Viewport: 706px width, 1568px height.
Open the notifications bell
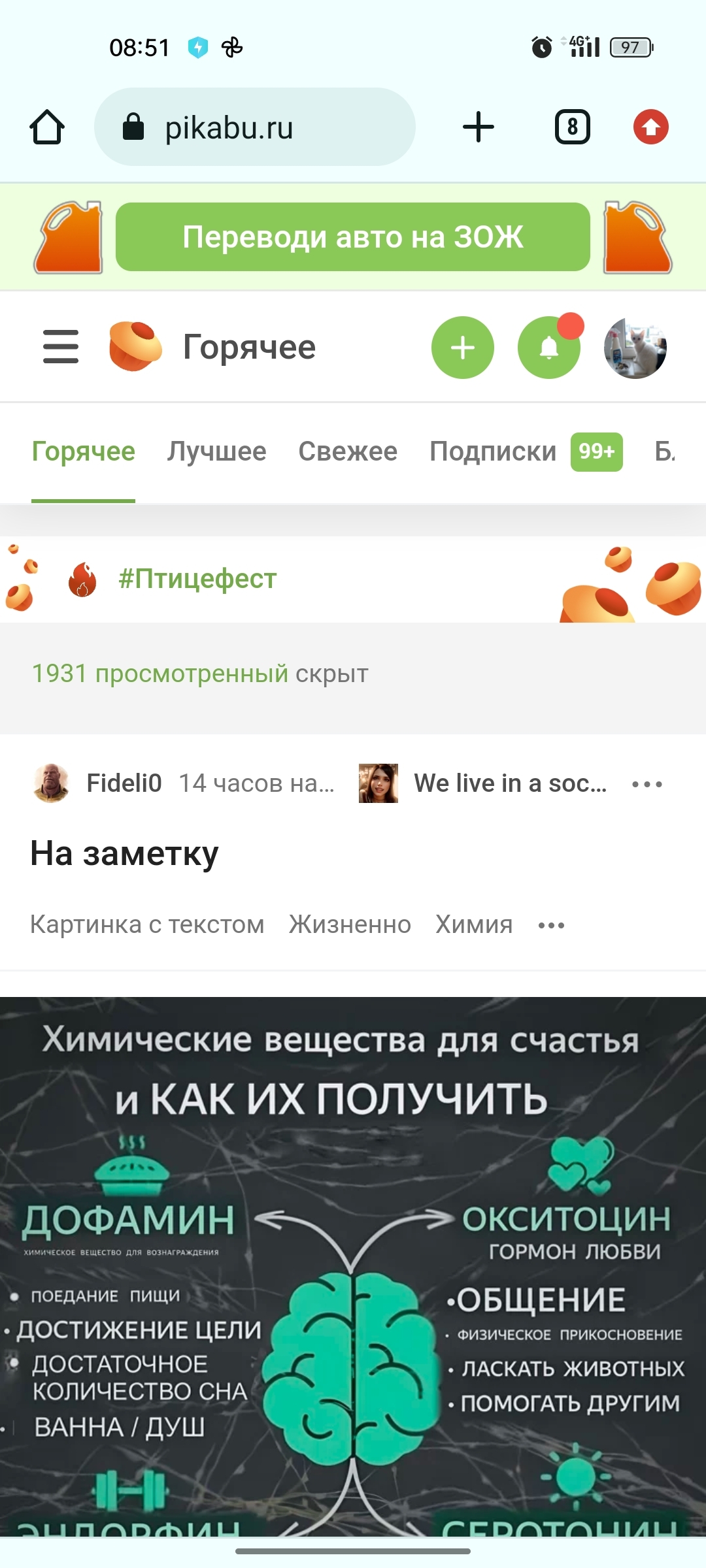(548, 348)
